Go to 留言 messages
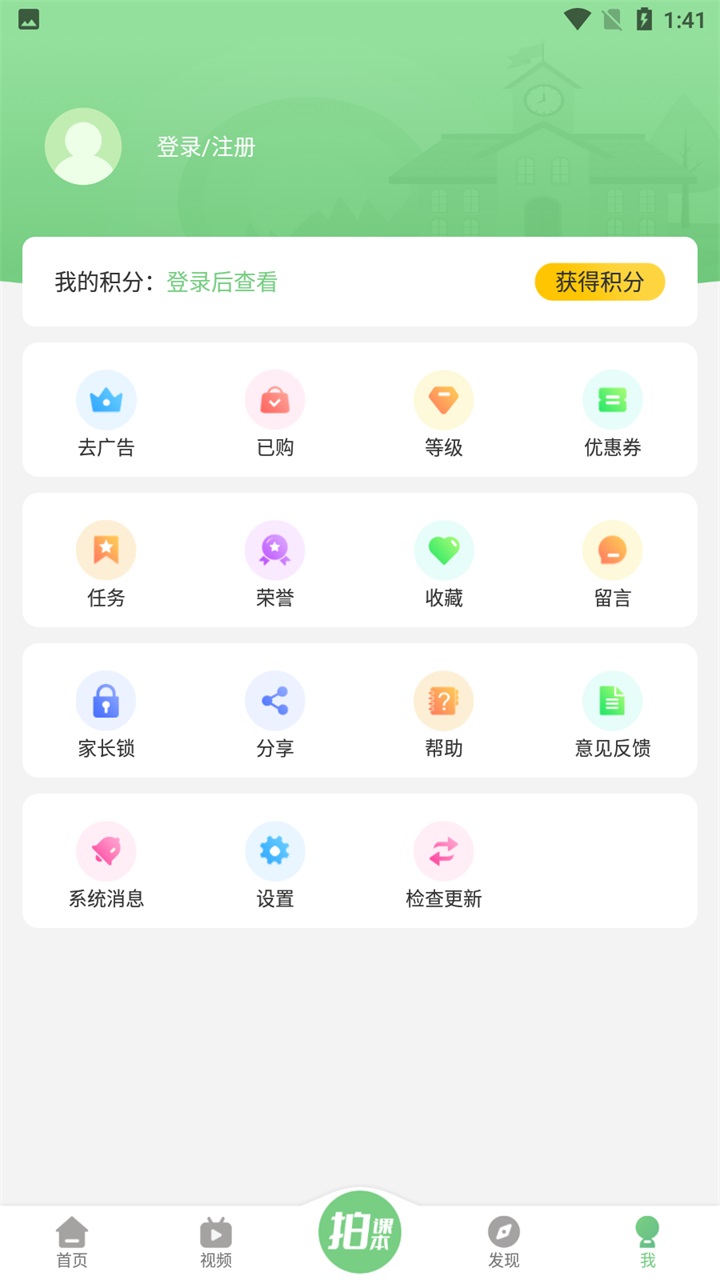720x1280 pixels. (613, 562)
